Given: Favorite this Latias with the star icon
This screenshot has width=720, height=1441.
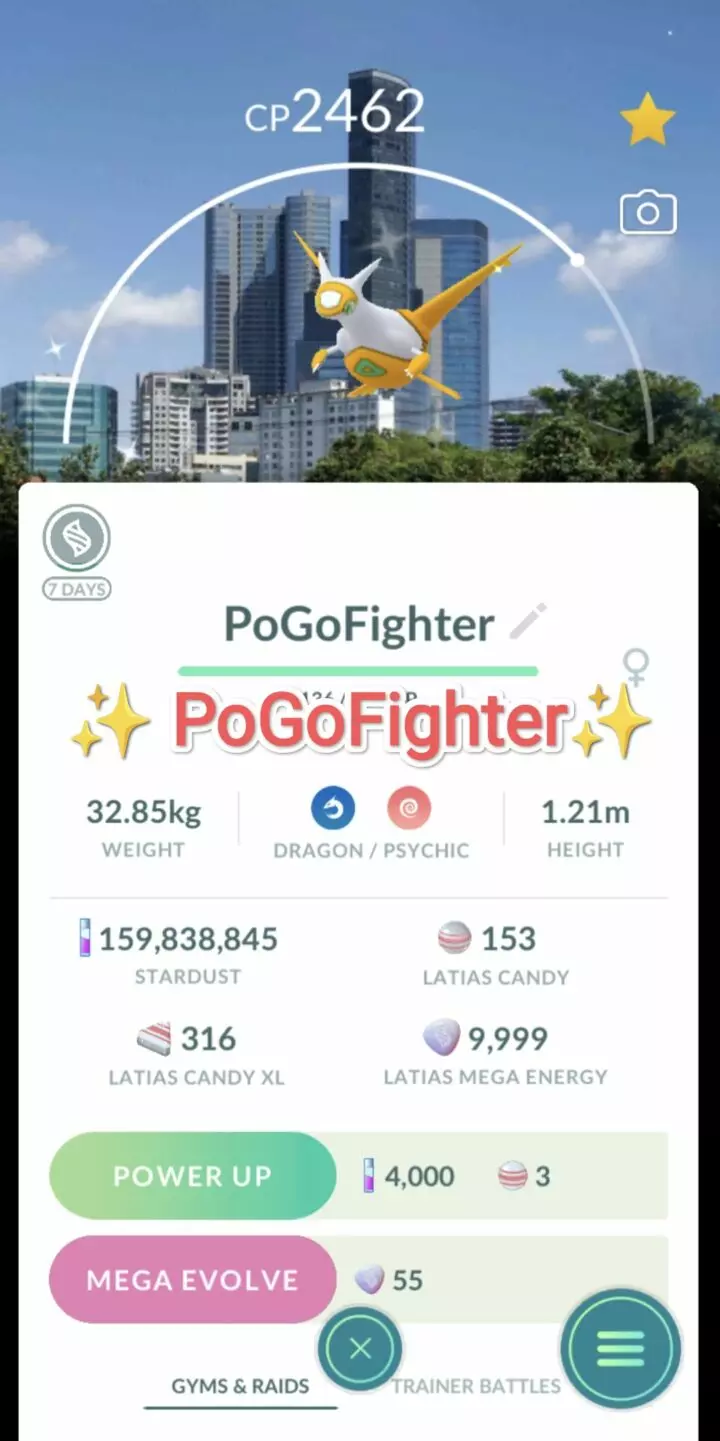Looking at the screenshot, I should [x=647, y=116].
